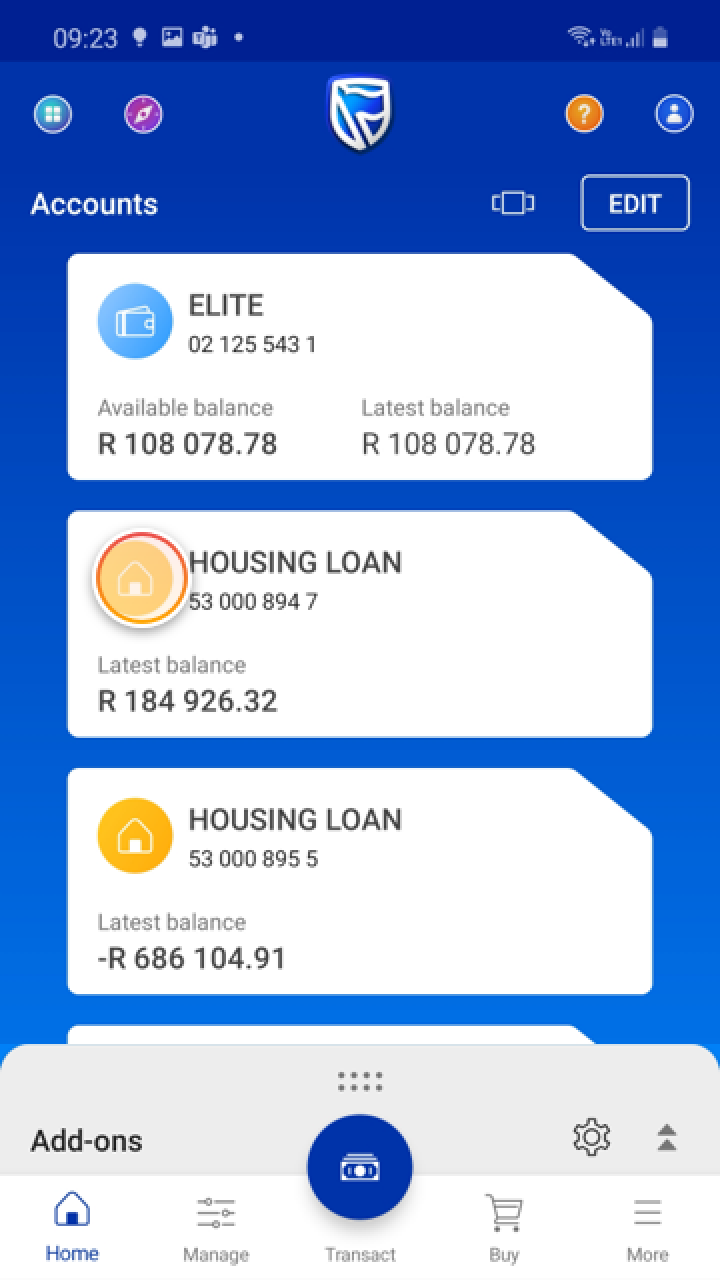Screen dimensions: 720x1280
Task: Open Housing Loan 53 000 895 5
Action: pos(360,881)
